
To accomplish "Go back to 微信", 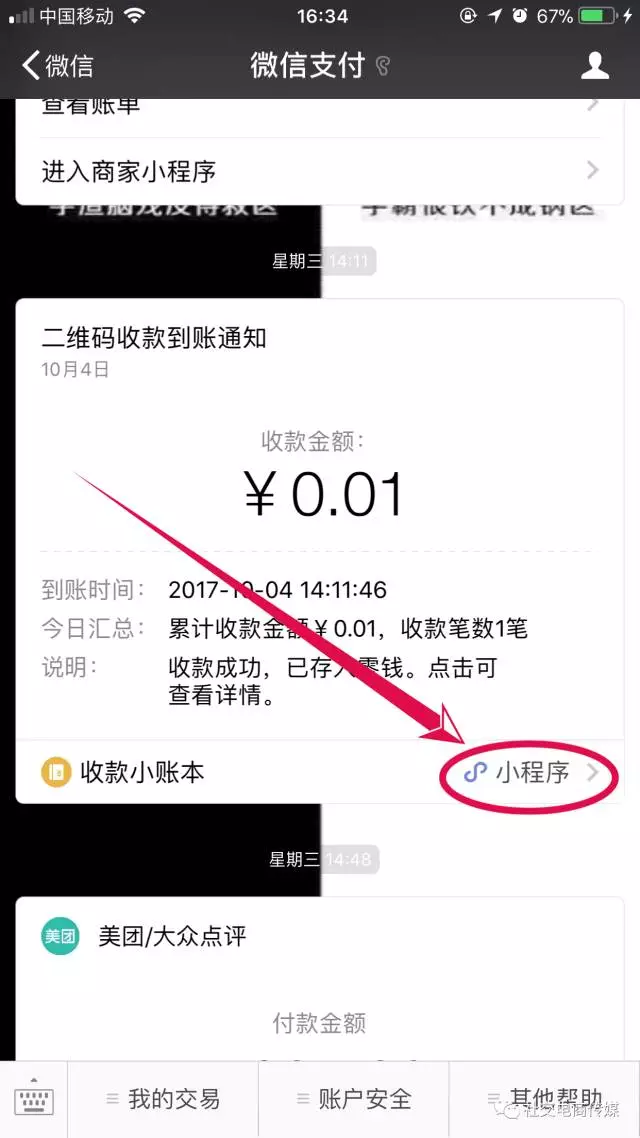I will [58, 66].
